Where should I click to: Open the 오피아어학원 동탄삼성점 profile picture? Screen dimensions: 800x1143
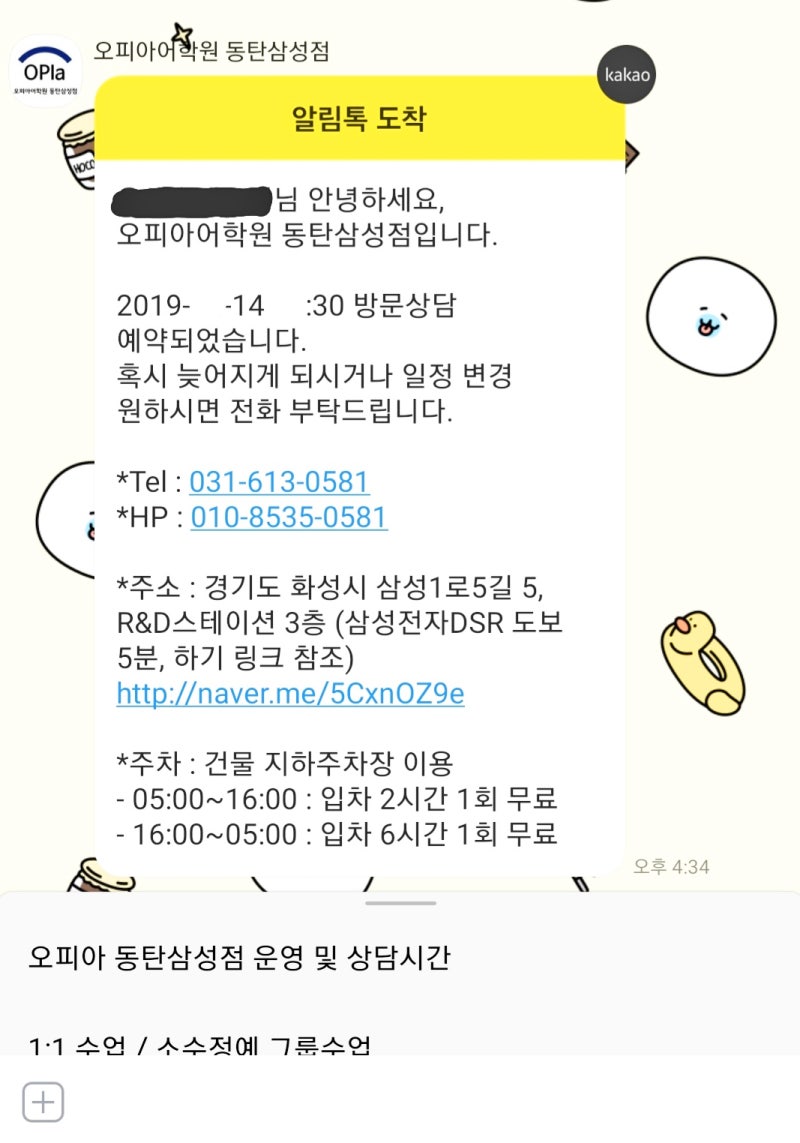(44, 71)
